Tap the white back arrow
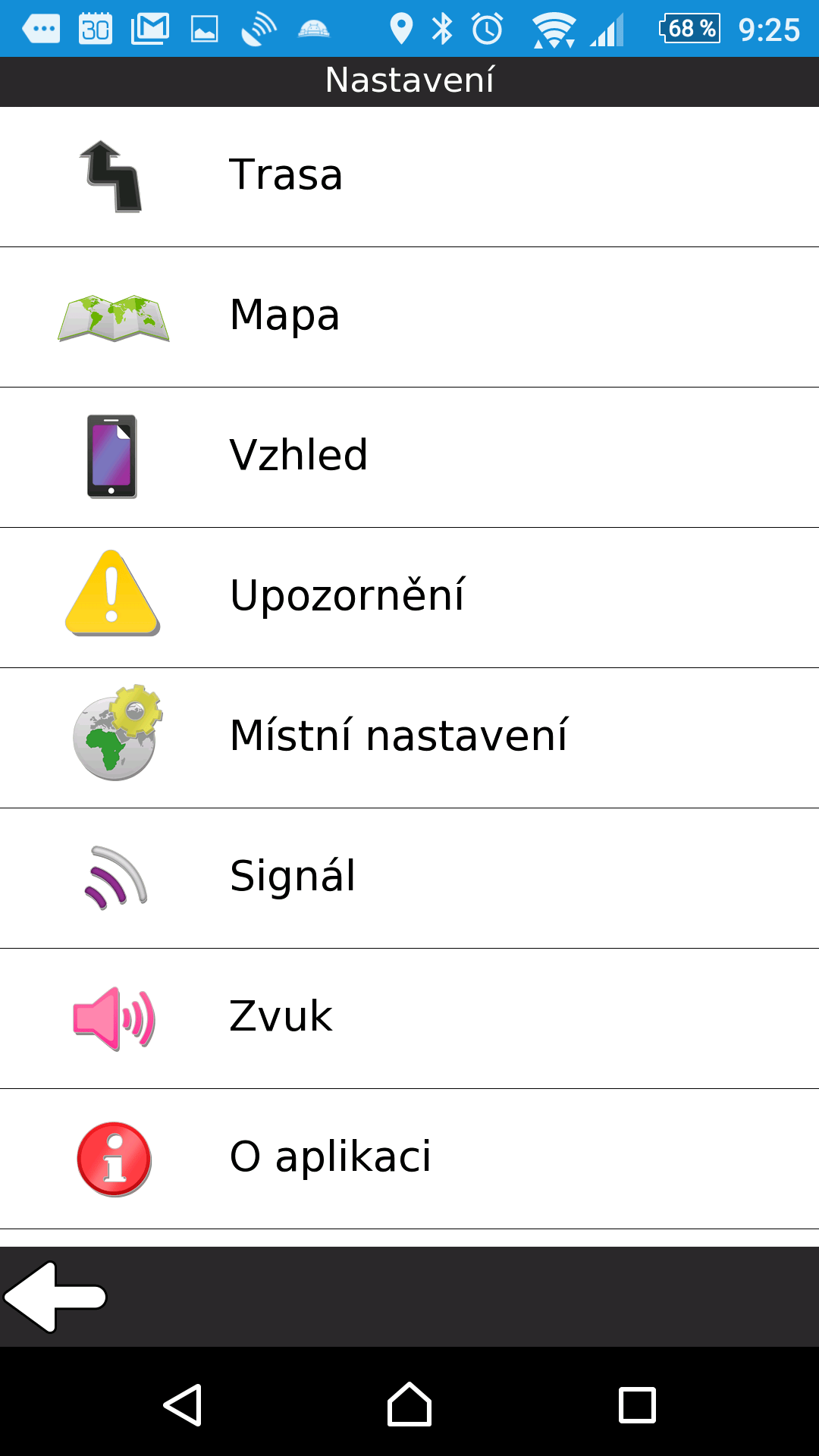The image size is (819, 1456). point(55,1297)
